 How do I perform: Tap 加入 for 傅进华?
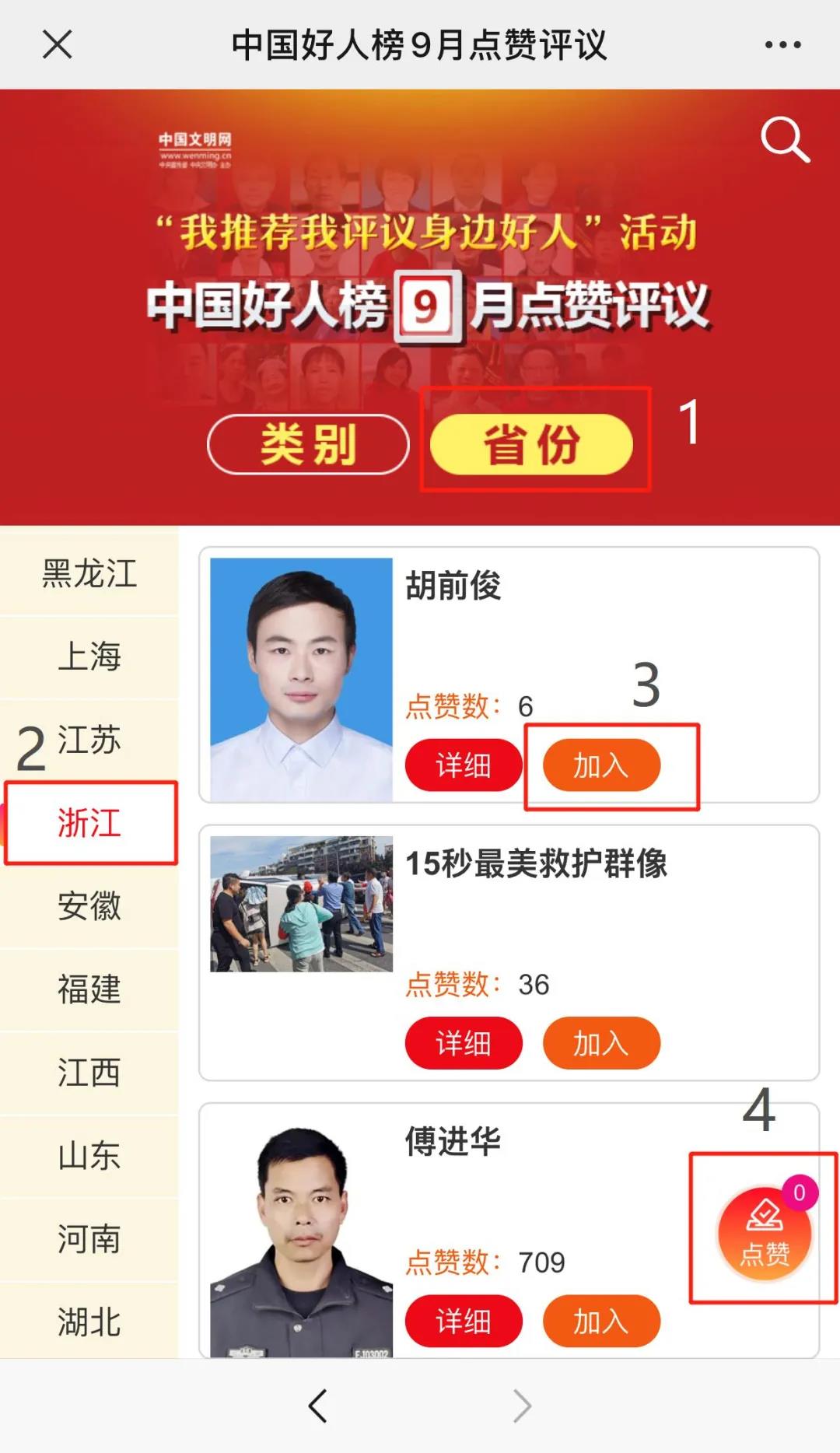tap(601, 1321)
